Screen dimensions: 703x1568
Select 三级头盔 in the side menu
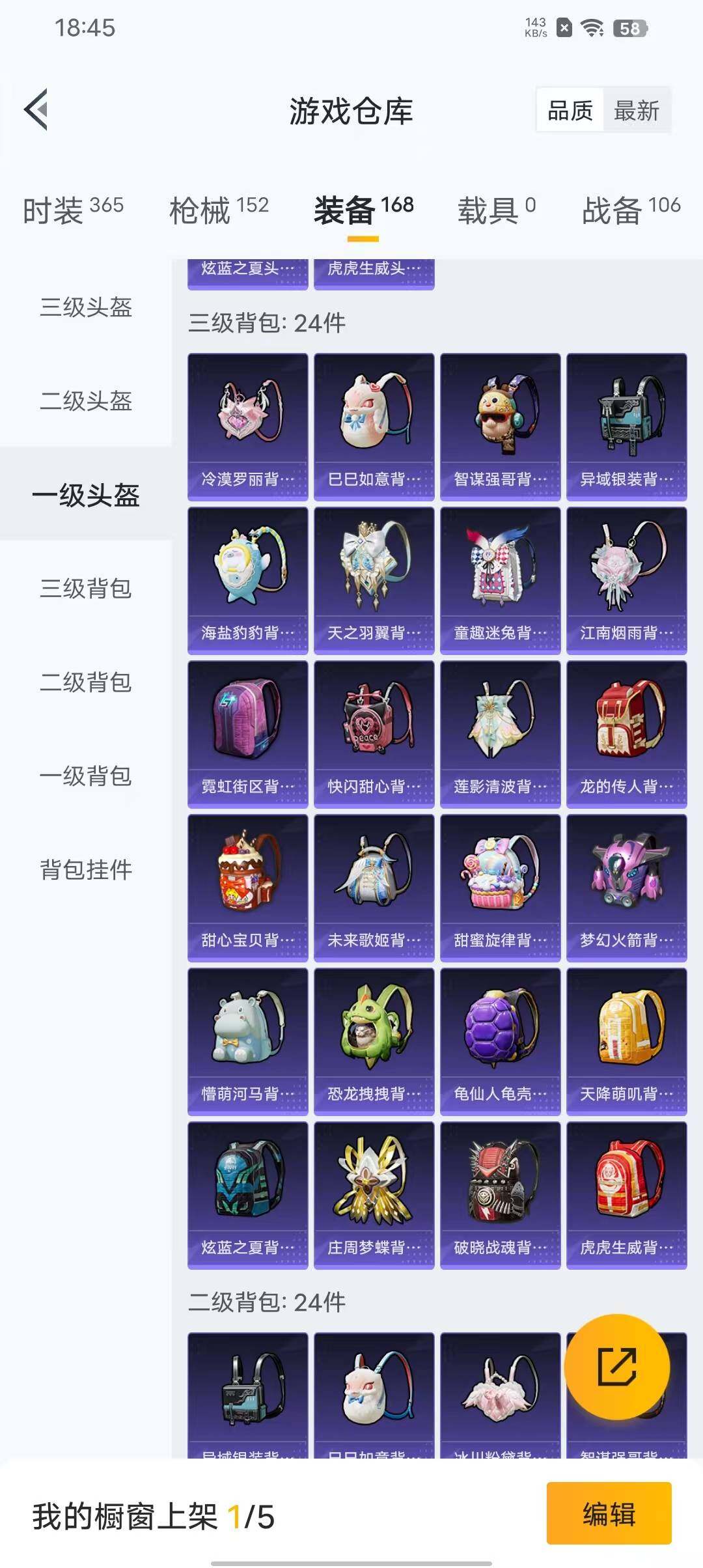pos(86,307)
